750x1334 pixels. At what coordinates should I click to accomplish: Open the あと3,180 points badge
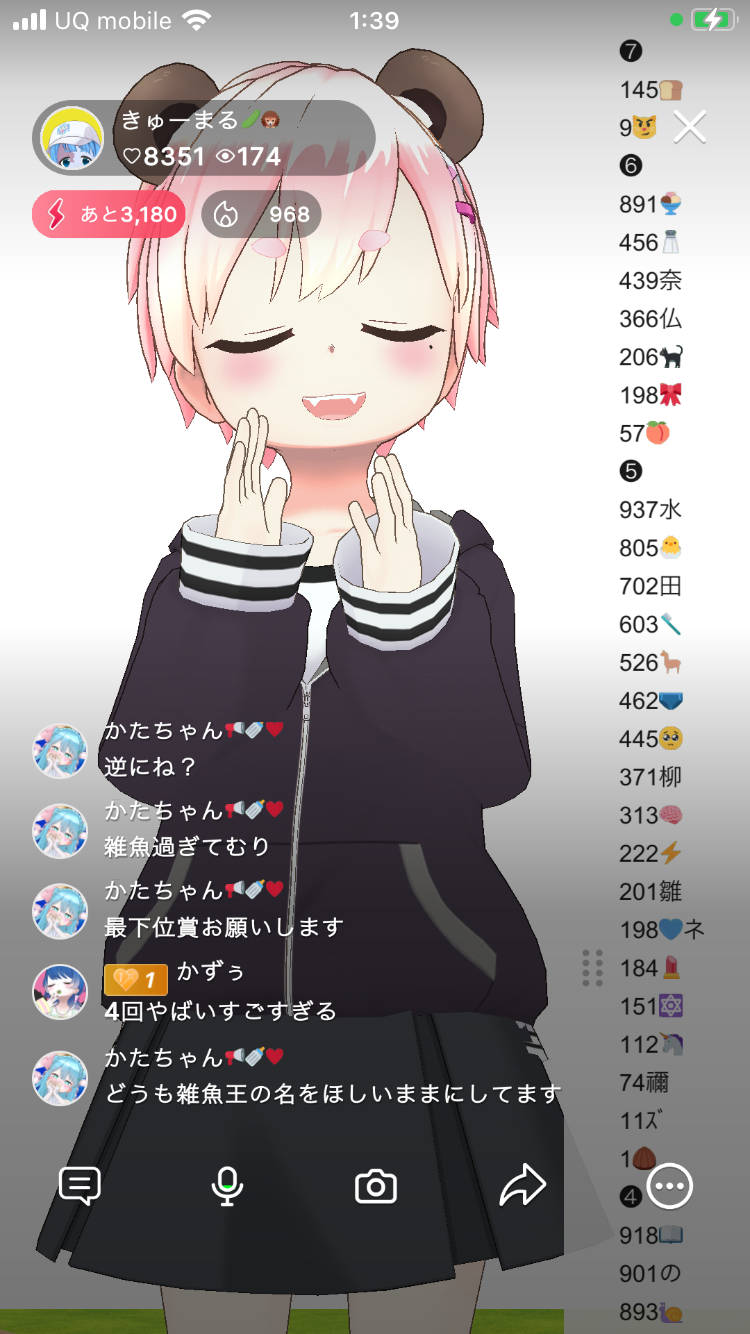tap(108, 214)
